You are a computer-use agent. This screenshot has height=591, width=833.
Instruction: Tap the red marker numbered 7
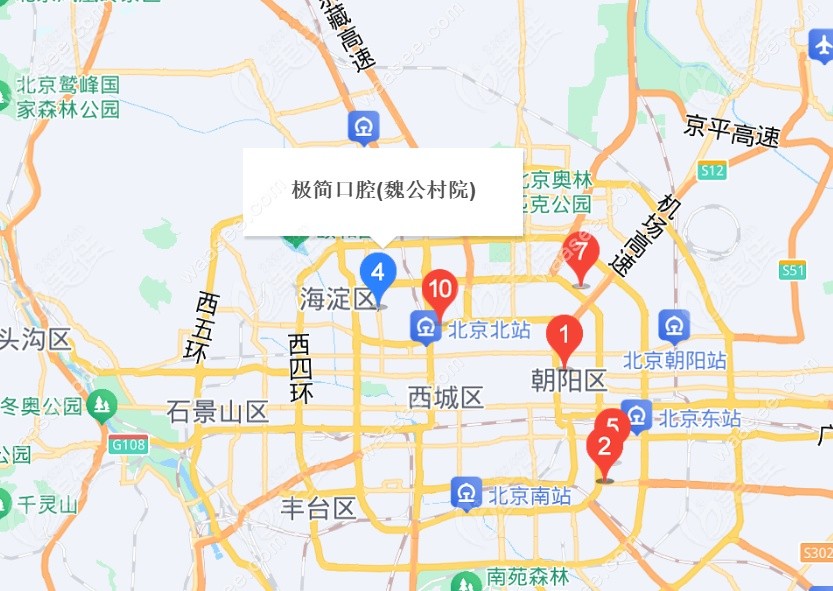(x=581, y=254)
